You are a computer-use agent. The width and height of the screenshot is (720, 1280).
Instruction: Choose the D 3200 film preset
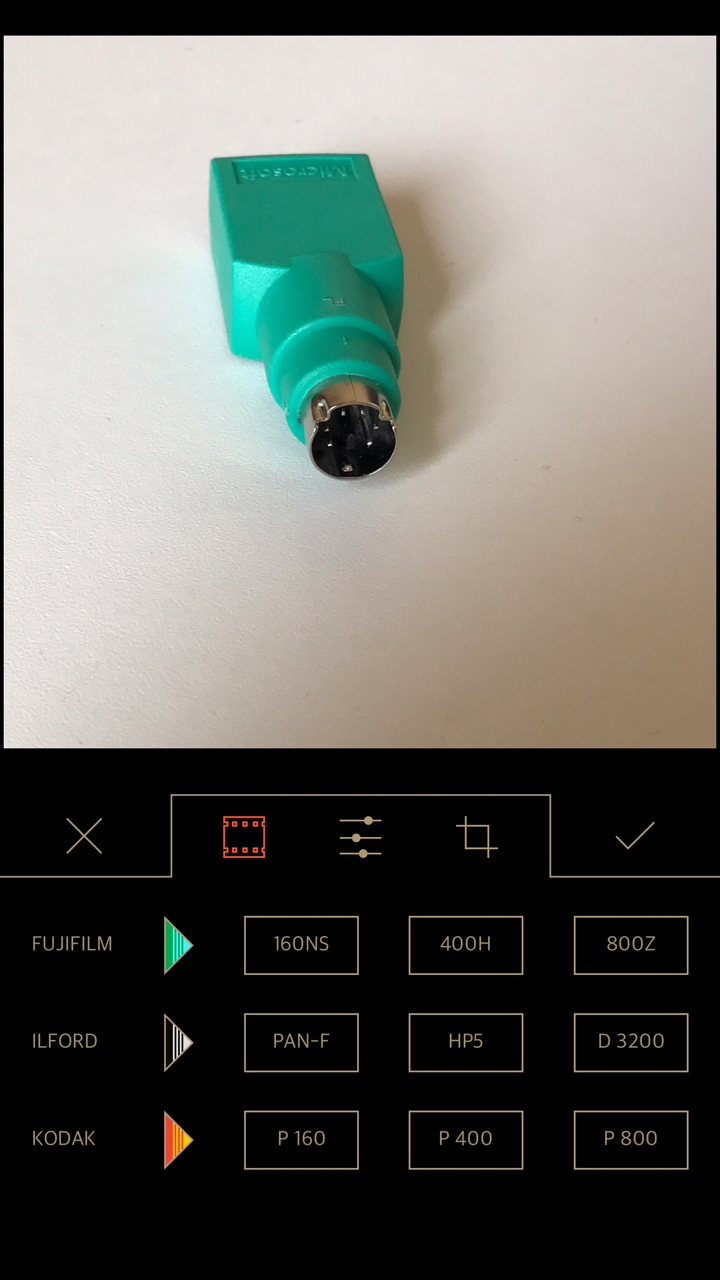tap(630, 1041)
